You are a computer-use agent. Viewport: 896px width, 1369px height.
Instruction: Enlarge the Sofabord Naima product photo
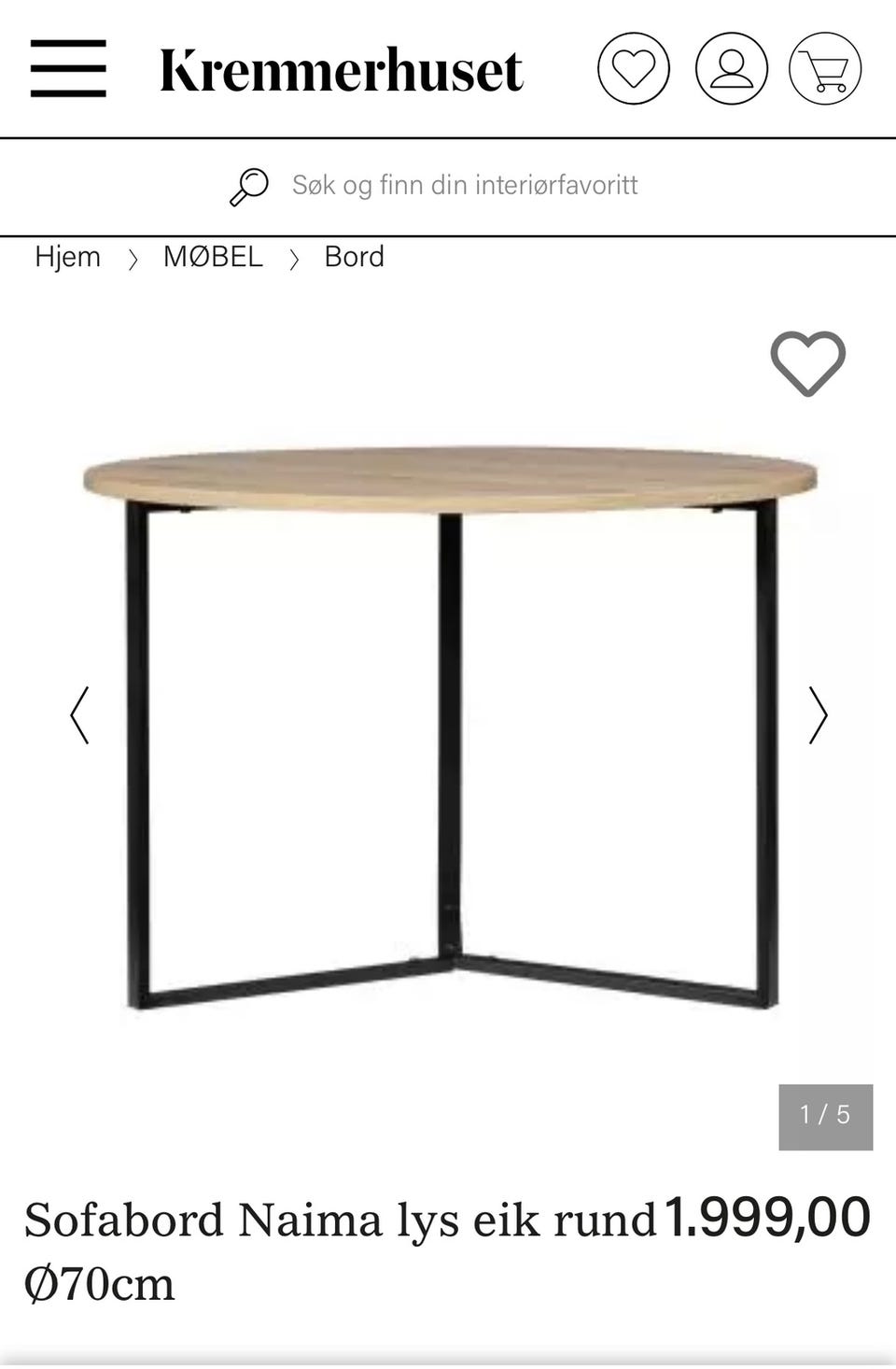[x=450, y=728]
